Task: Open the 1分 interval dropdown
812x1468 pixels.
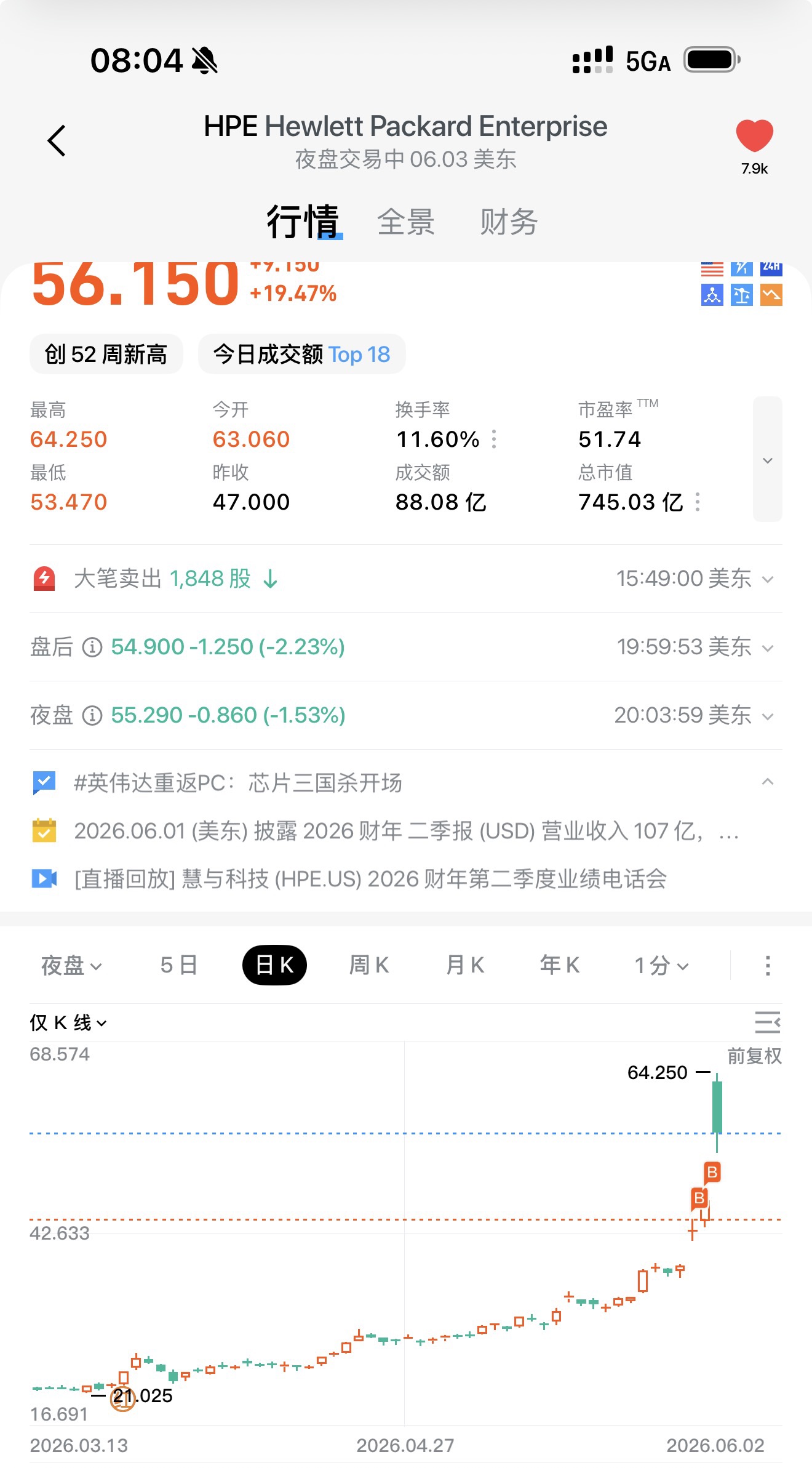Action: (x=661, y=965)
